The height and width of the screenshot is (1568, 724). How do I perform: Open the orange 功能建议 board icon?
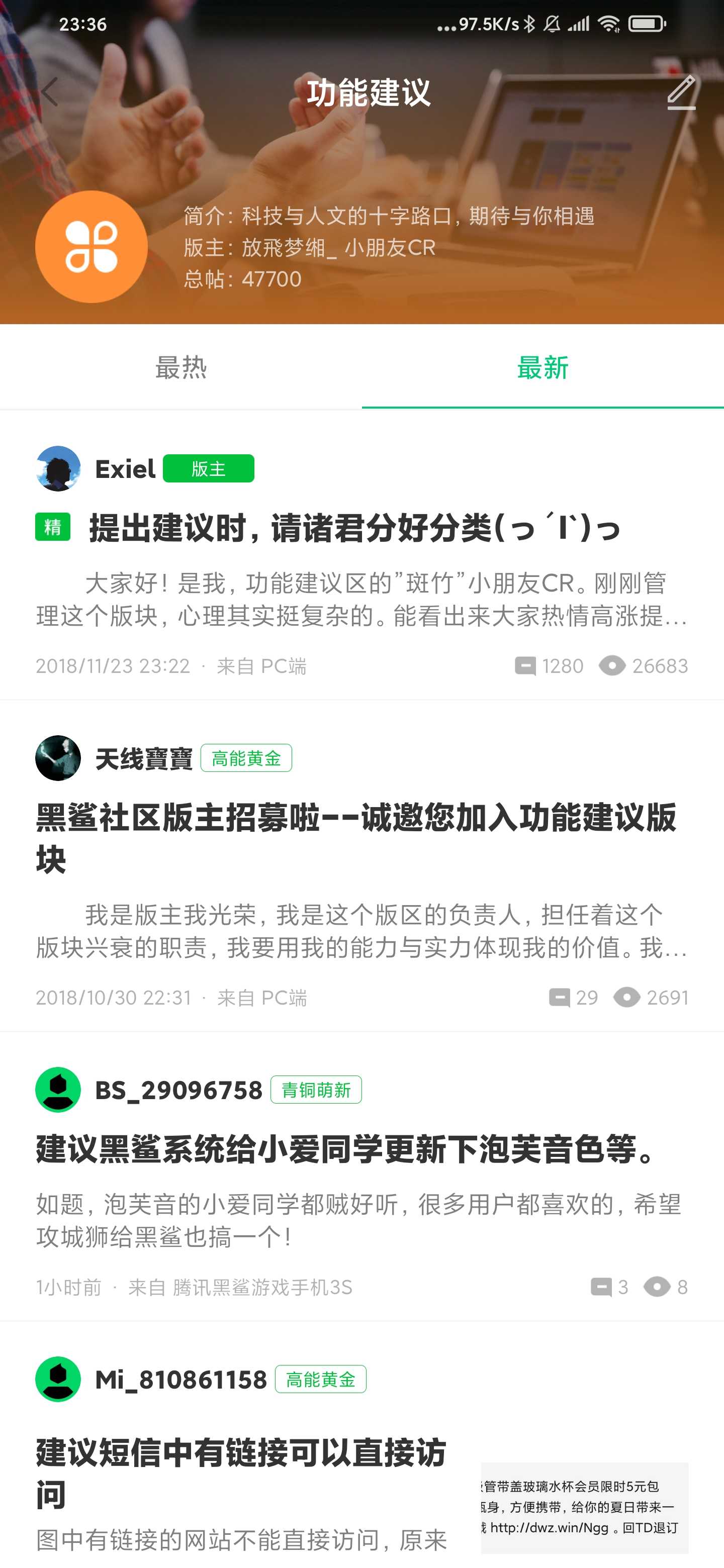92,247
